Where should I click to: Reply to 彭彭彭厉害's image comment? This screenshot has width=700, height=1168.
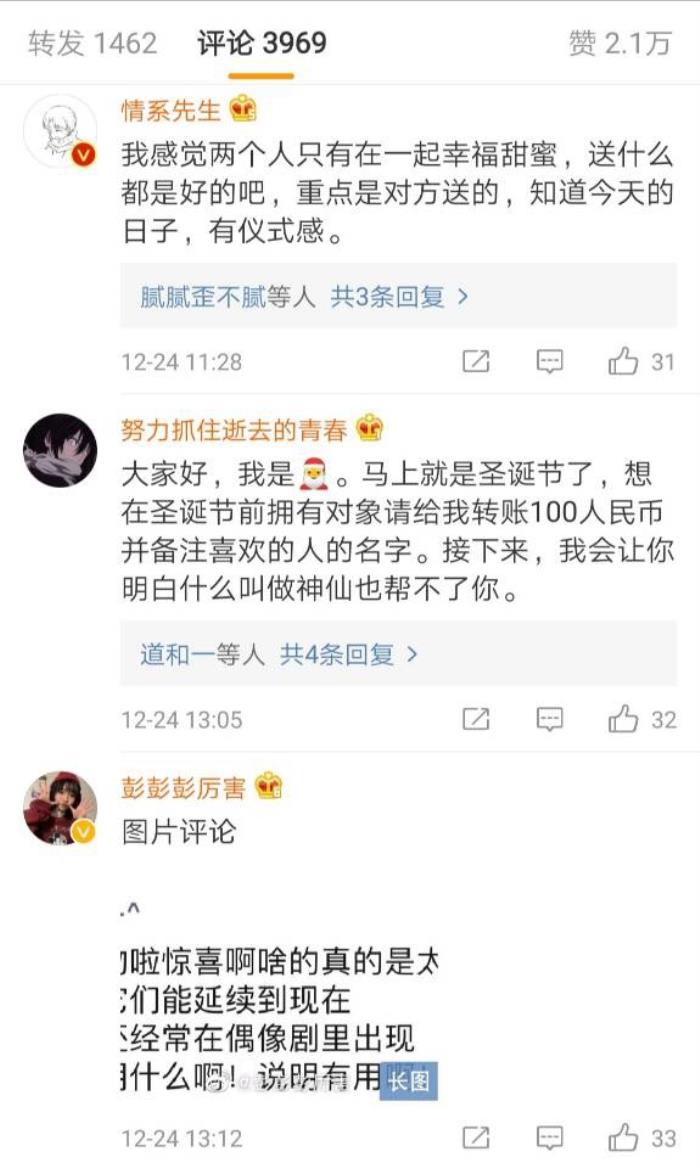pyautogui.click(x=549, y=1137)
